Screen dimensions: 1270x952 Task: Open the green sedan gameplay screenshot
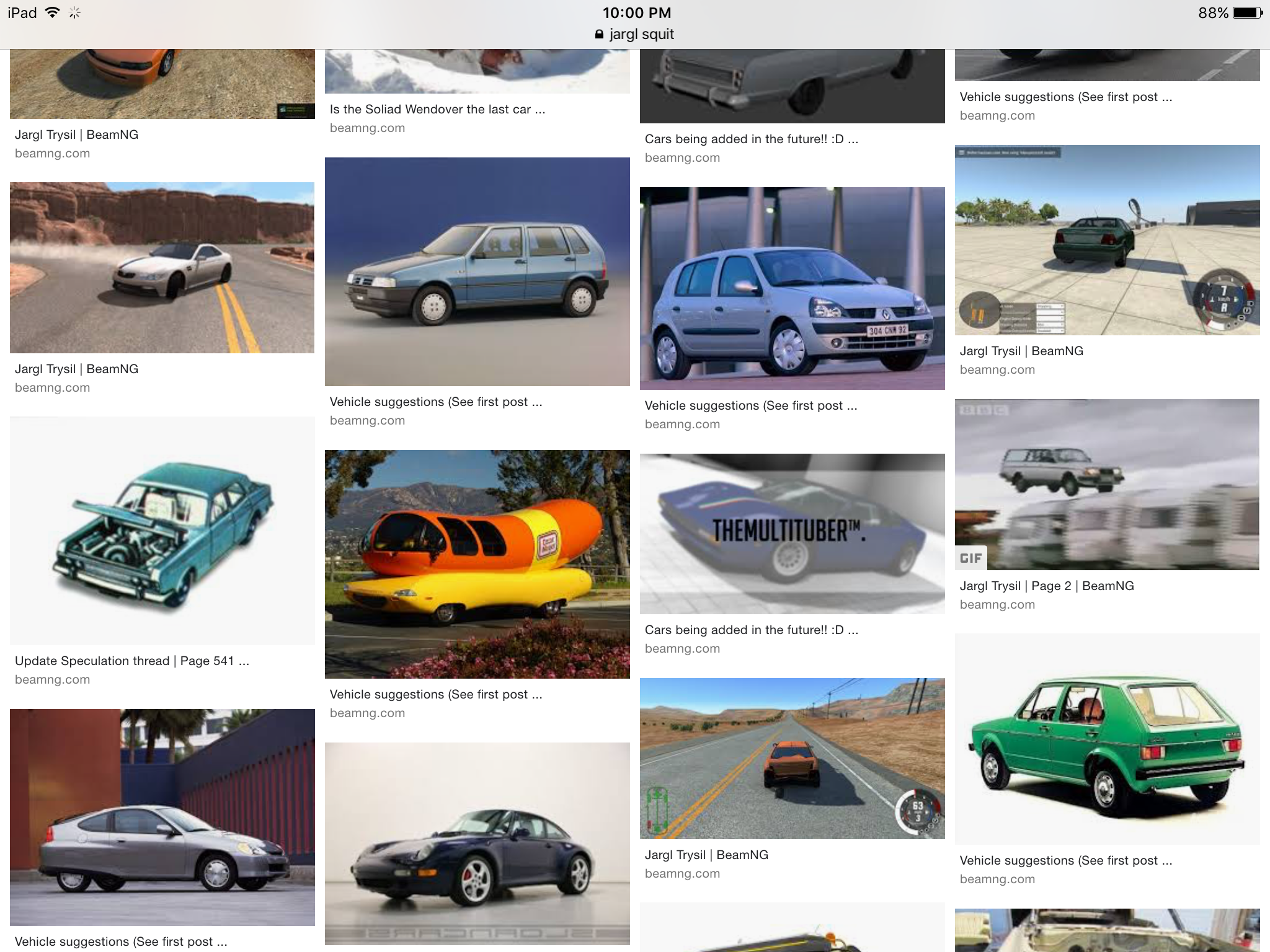[x=1107, y=240]
